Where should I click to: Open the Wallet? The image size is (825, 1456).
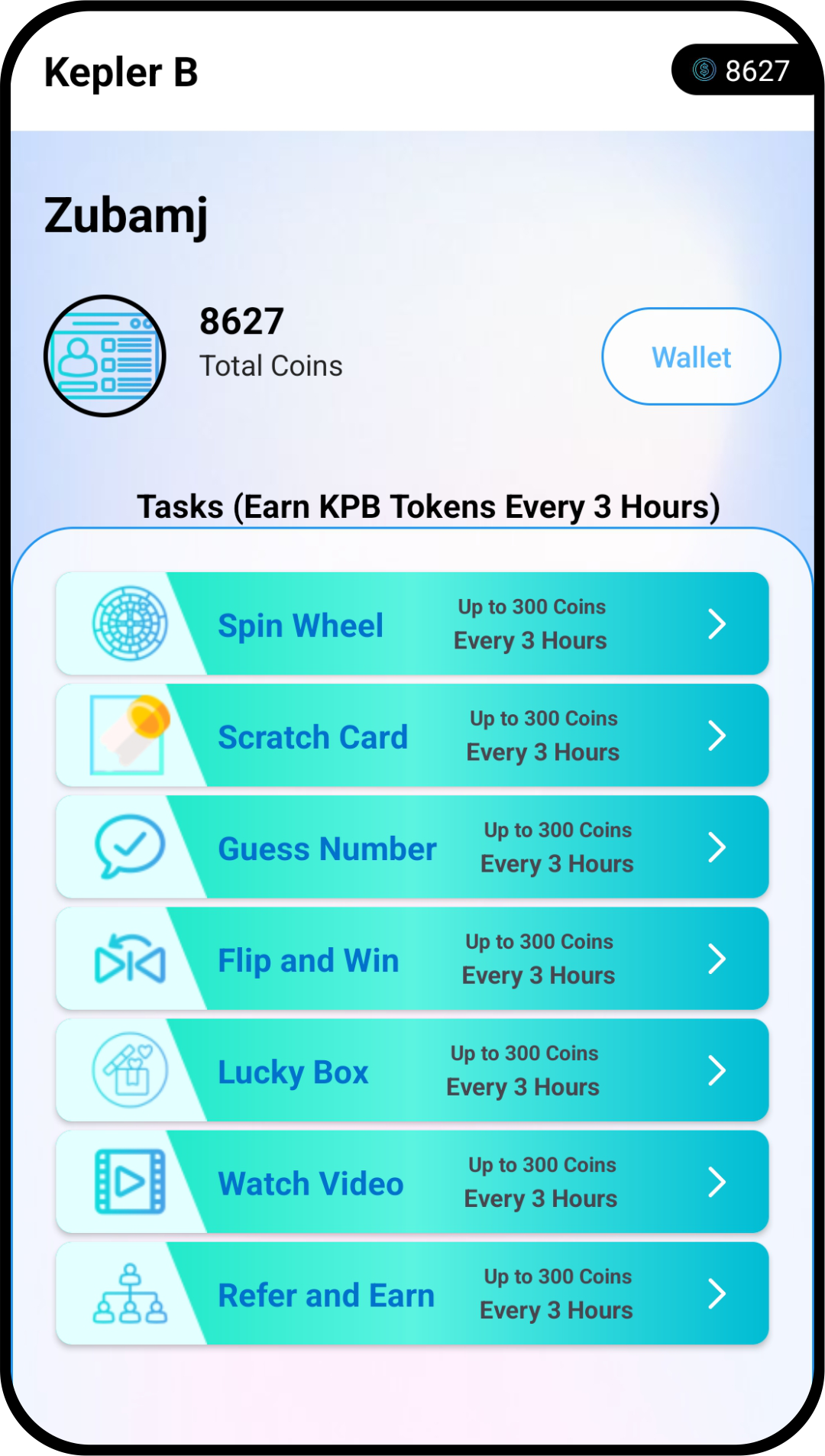coord(691,357)
